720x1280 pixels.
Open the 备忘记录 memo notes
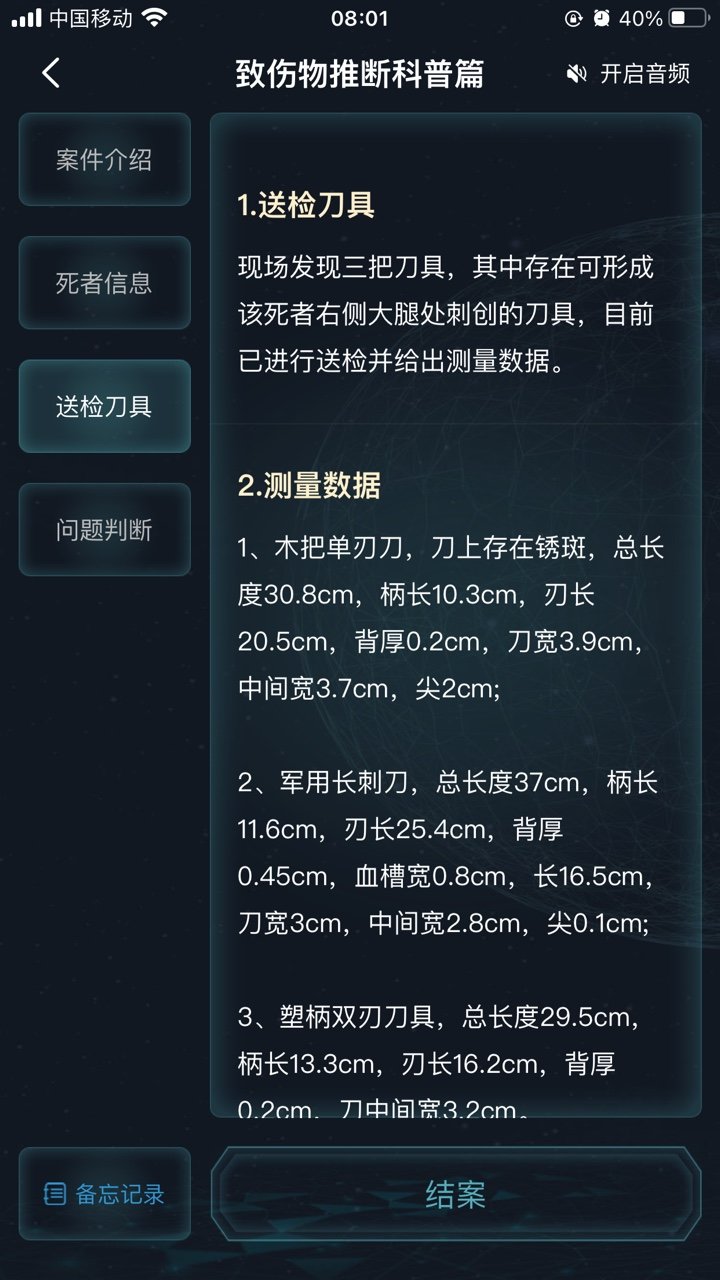(x=104, y=1194)
